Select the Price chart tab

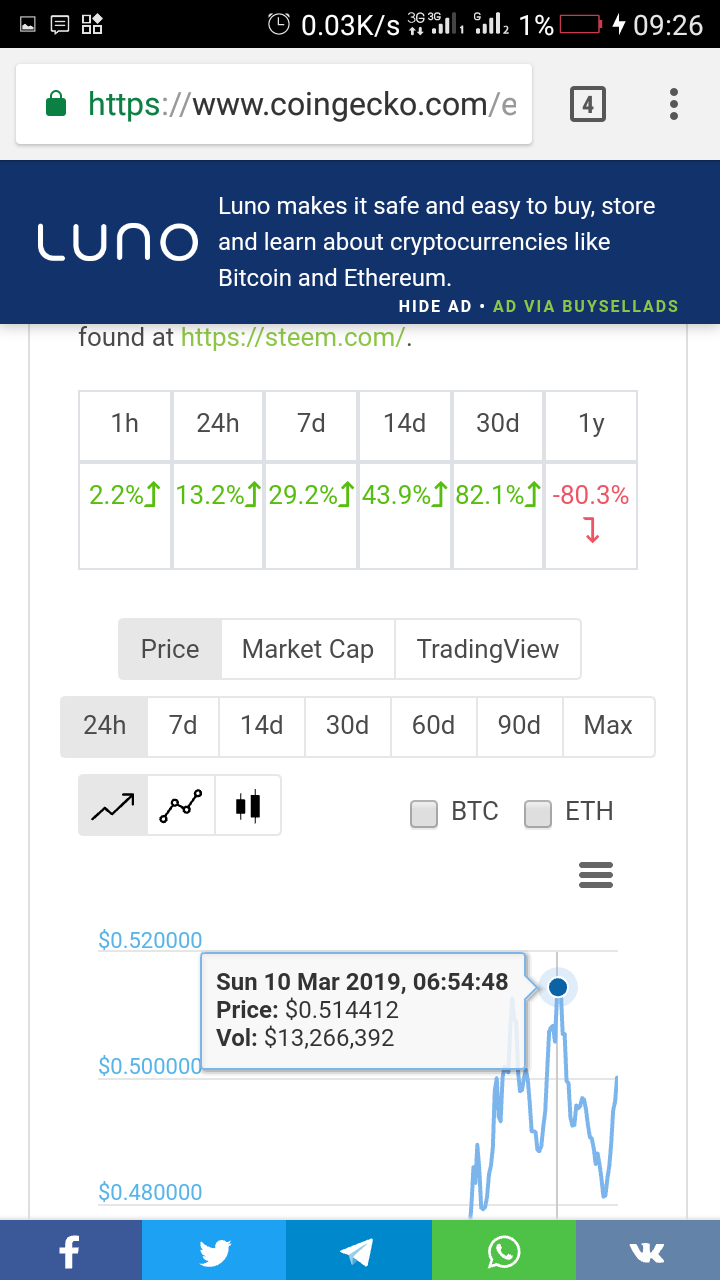click(x=170, y=649)
